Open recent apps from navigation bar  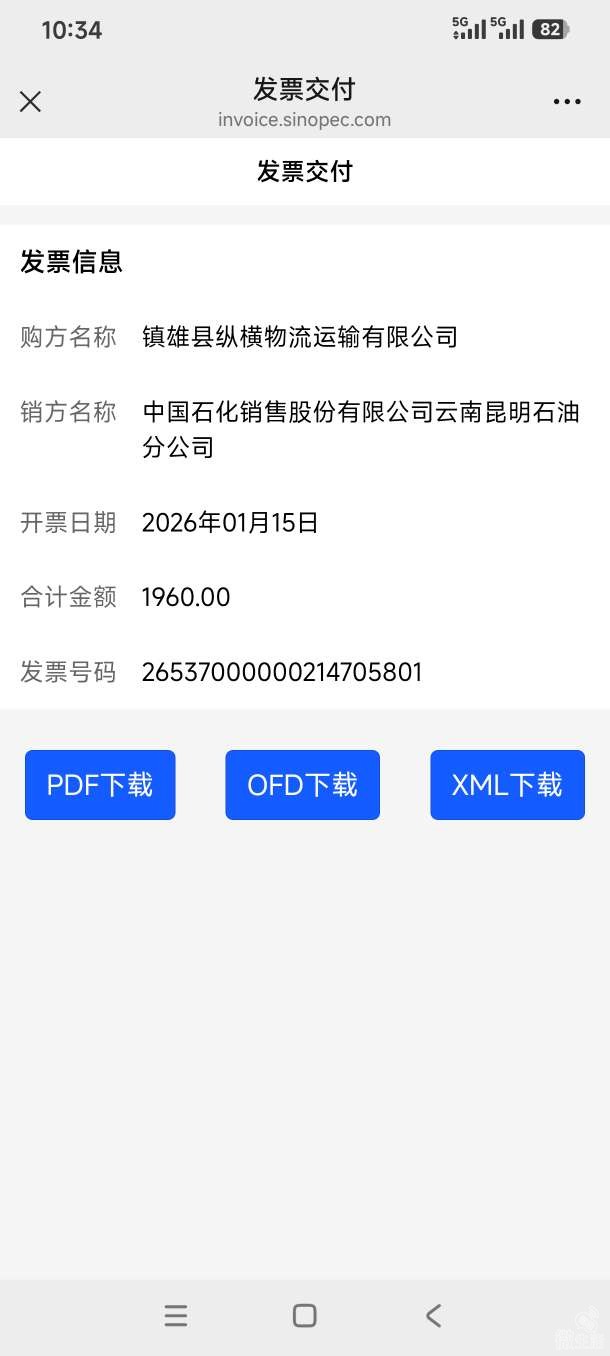coord(176,1316)
